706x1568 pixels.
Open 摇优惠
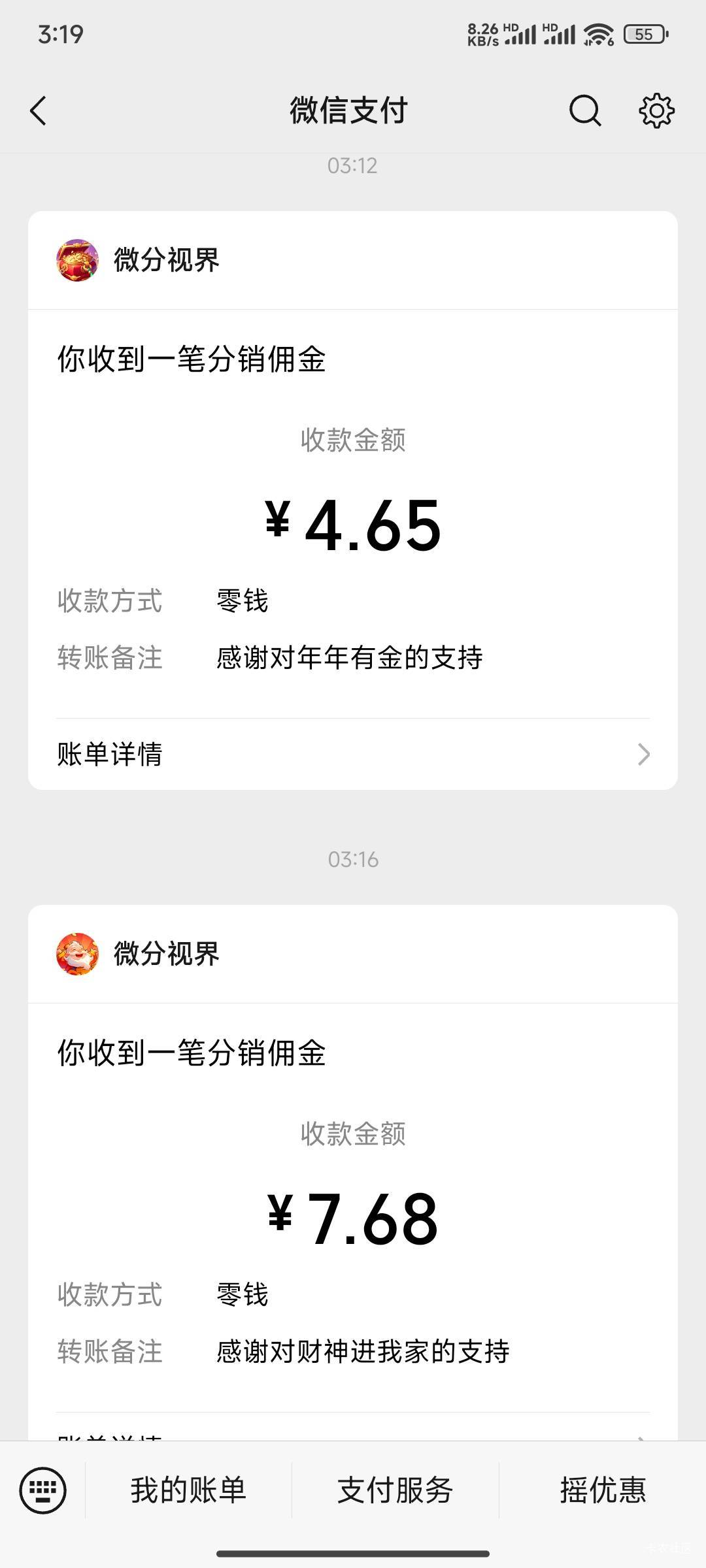click(603, 1490)
